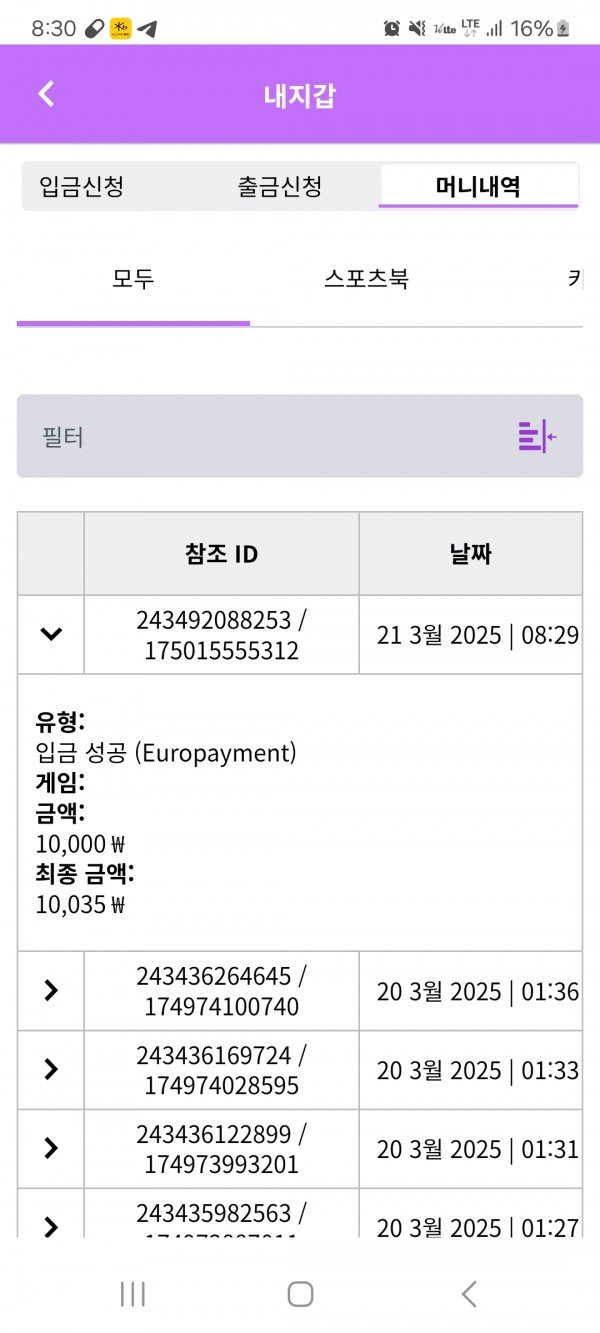Viewport: 600px width, 1333px height.
Task: Open the 필터 filter options
Action: pos(537,437)
